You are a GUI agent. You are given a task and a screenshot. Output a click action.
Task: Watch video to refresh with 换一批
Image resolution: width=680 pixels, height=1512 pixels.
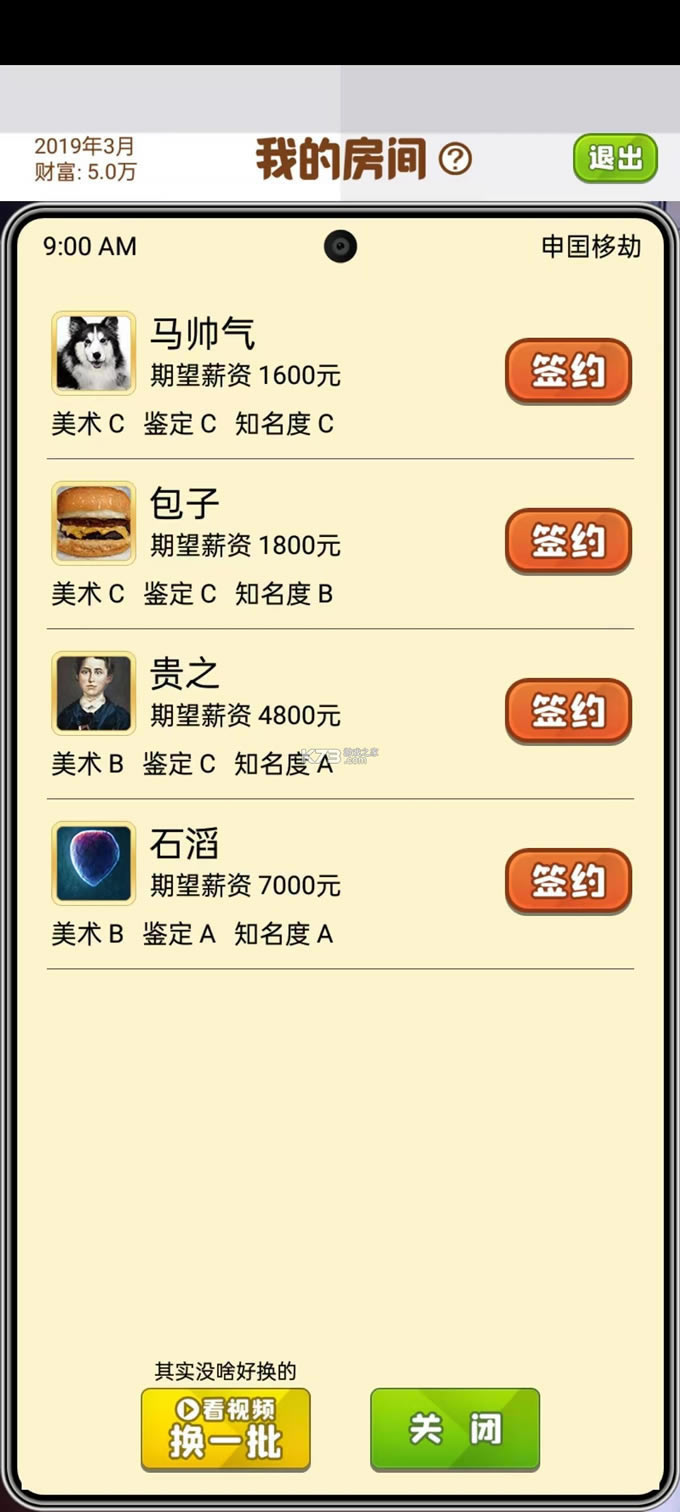(x=226, y=1429)
